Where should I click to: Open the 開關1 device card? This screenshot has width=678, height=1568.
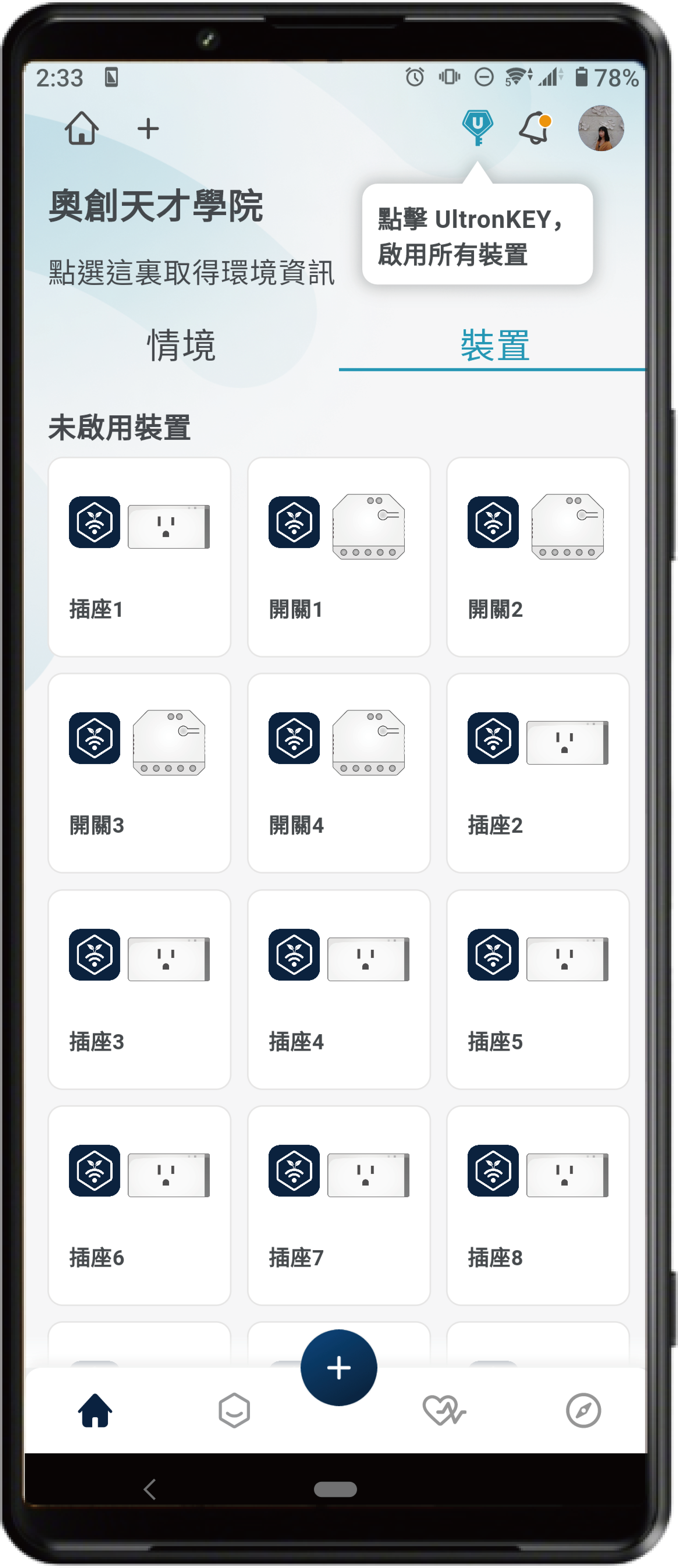click(338, 557)
